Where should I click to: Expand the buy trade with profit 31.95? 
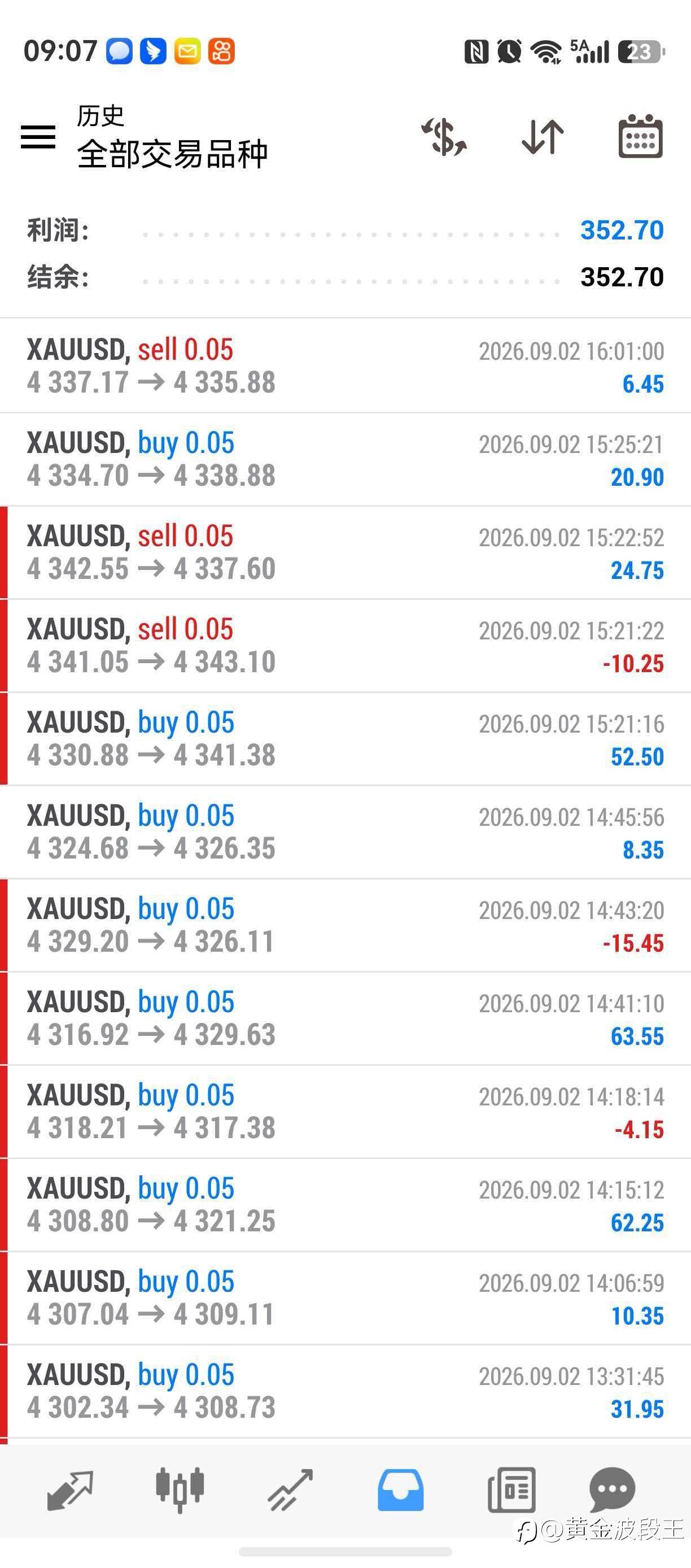pyautogui.click(x=345, y=1391)
